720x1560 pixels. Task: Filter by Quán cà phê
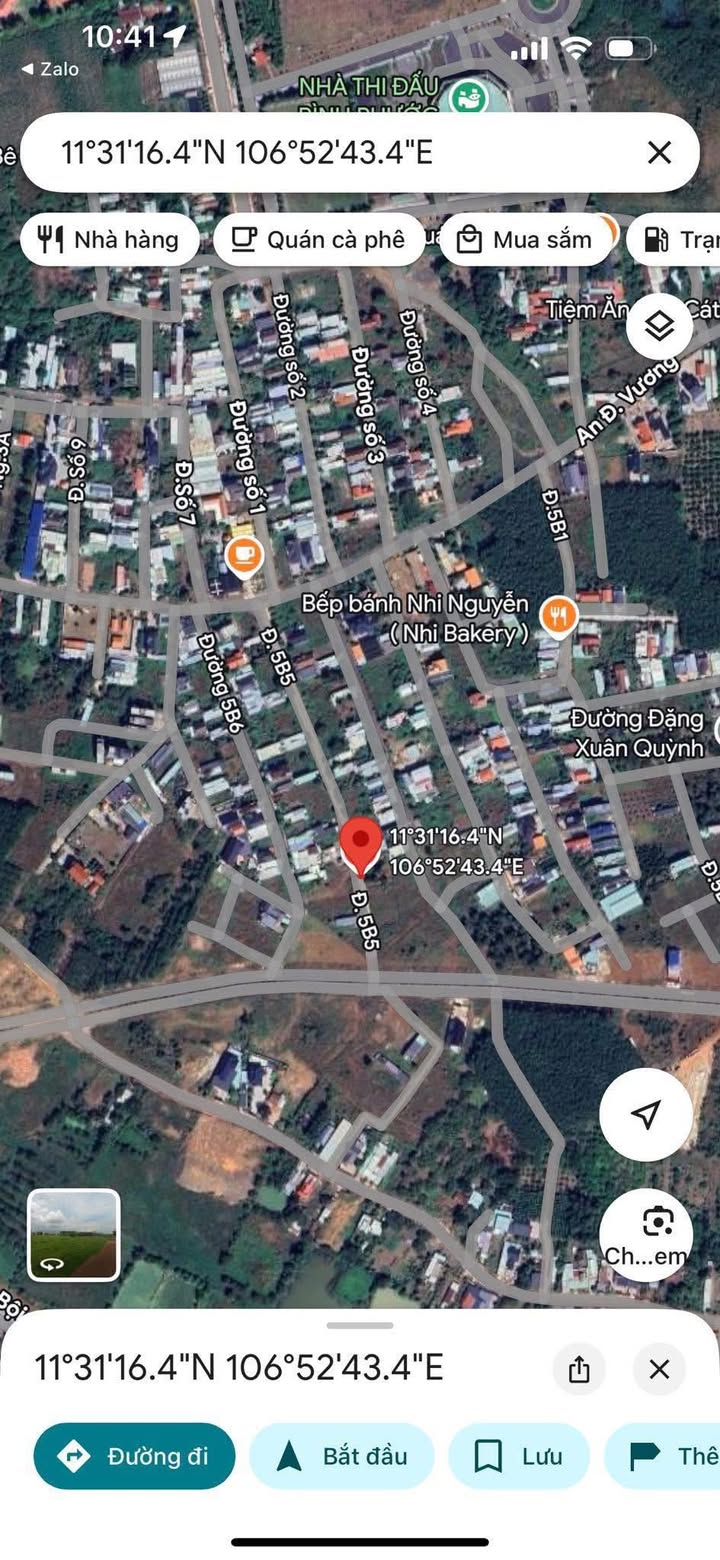[319, 239]
